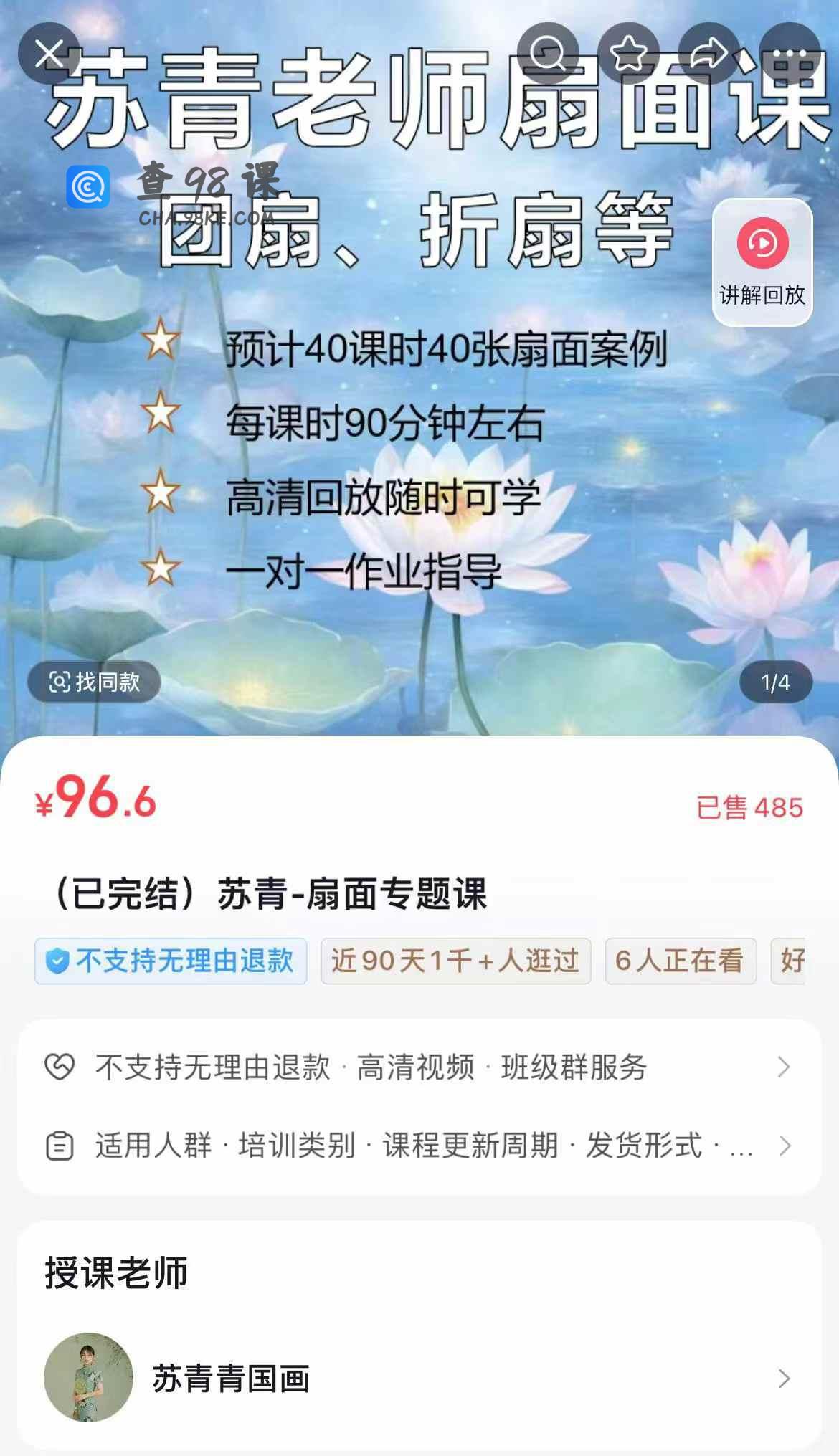Open the search icon
Screen dimensions: 839x1456
[x=548, y=54]
